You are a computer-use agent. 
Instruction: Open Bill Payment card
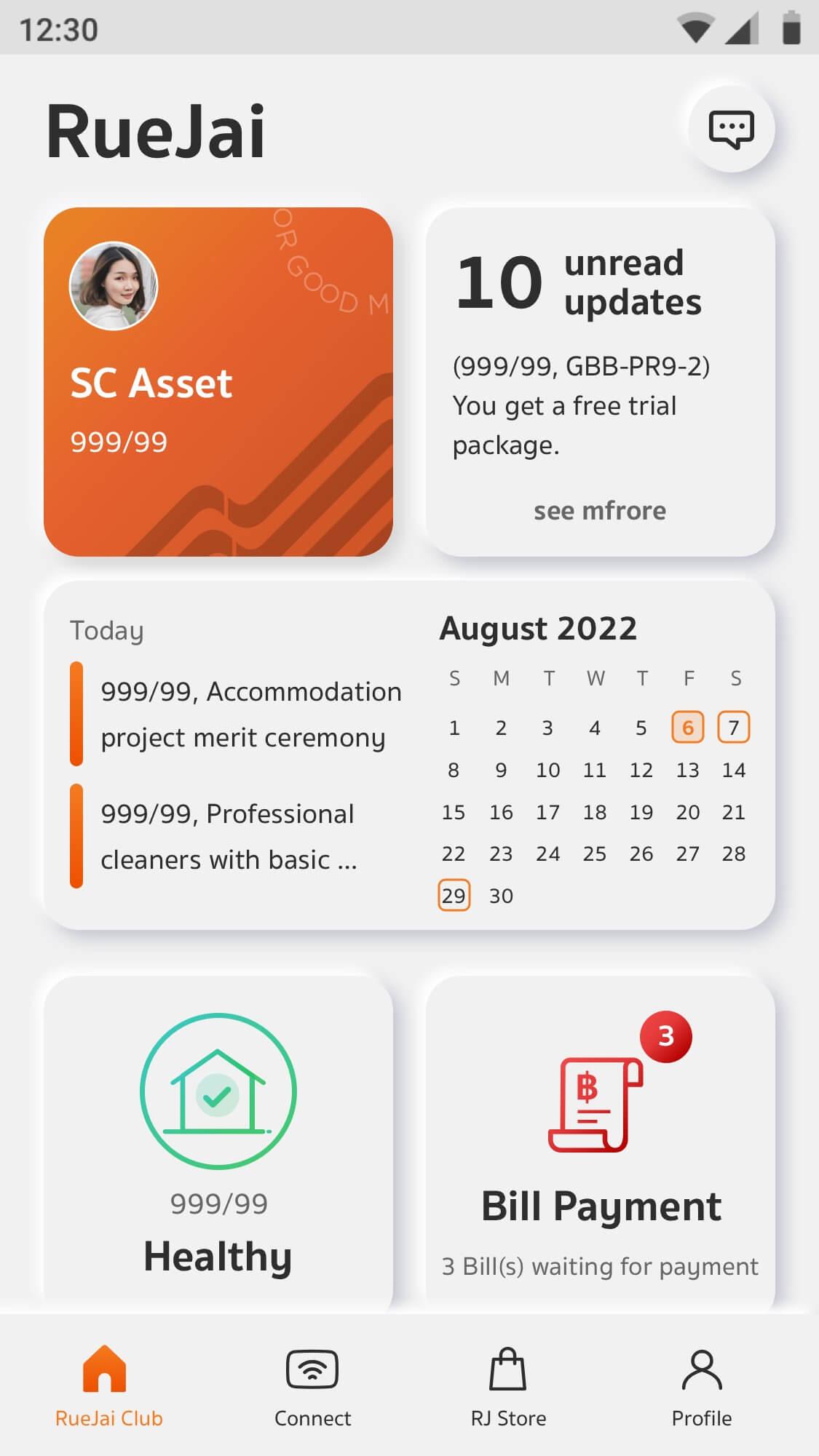tap(600, 1144)
